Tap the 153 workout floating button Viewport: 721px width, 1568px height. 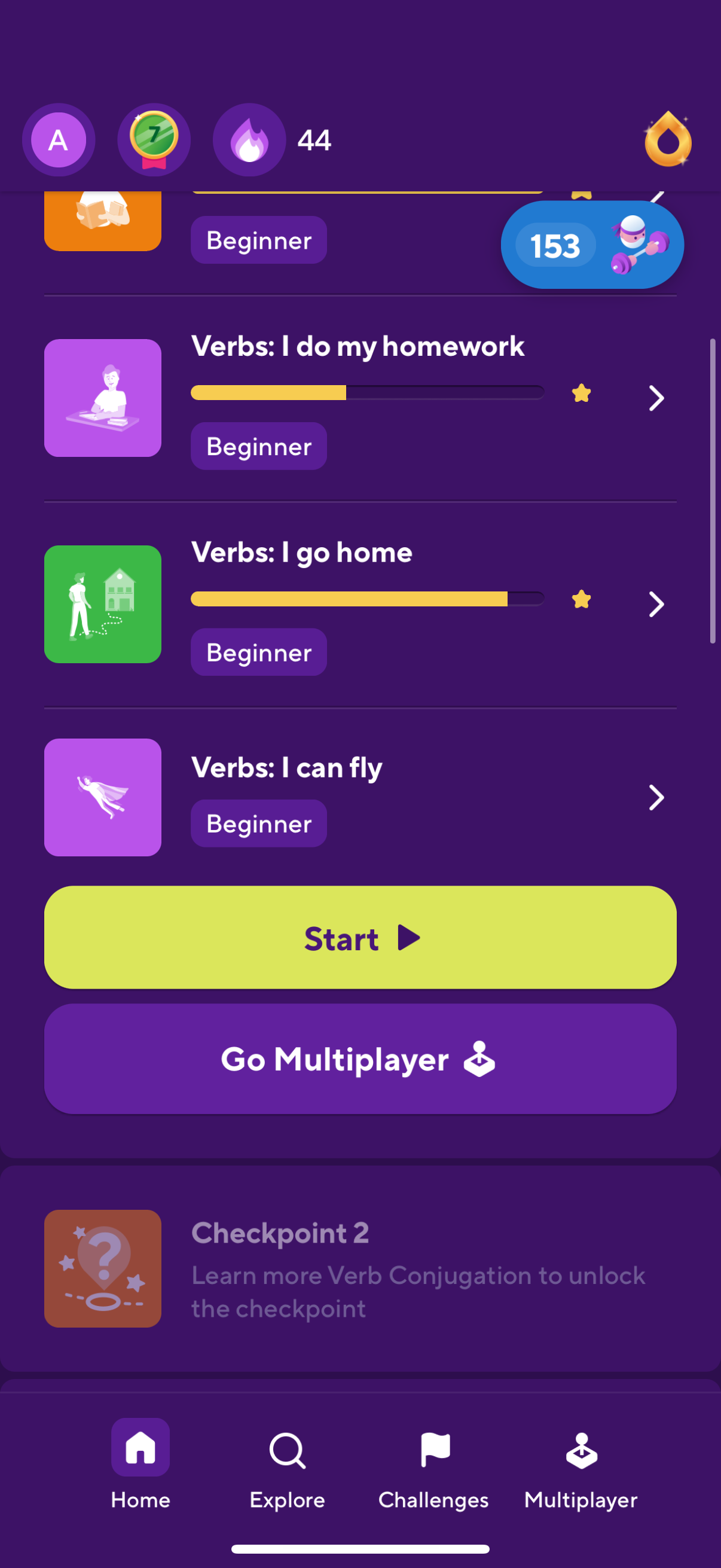pos(592,245)
